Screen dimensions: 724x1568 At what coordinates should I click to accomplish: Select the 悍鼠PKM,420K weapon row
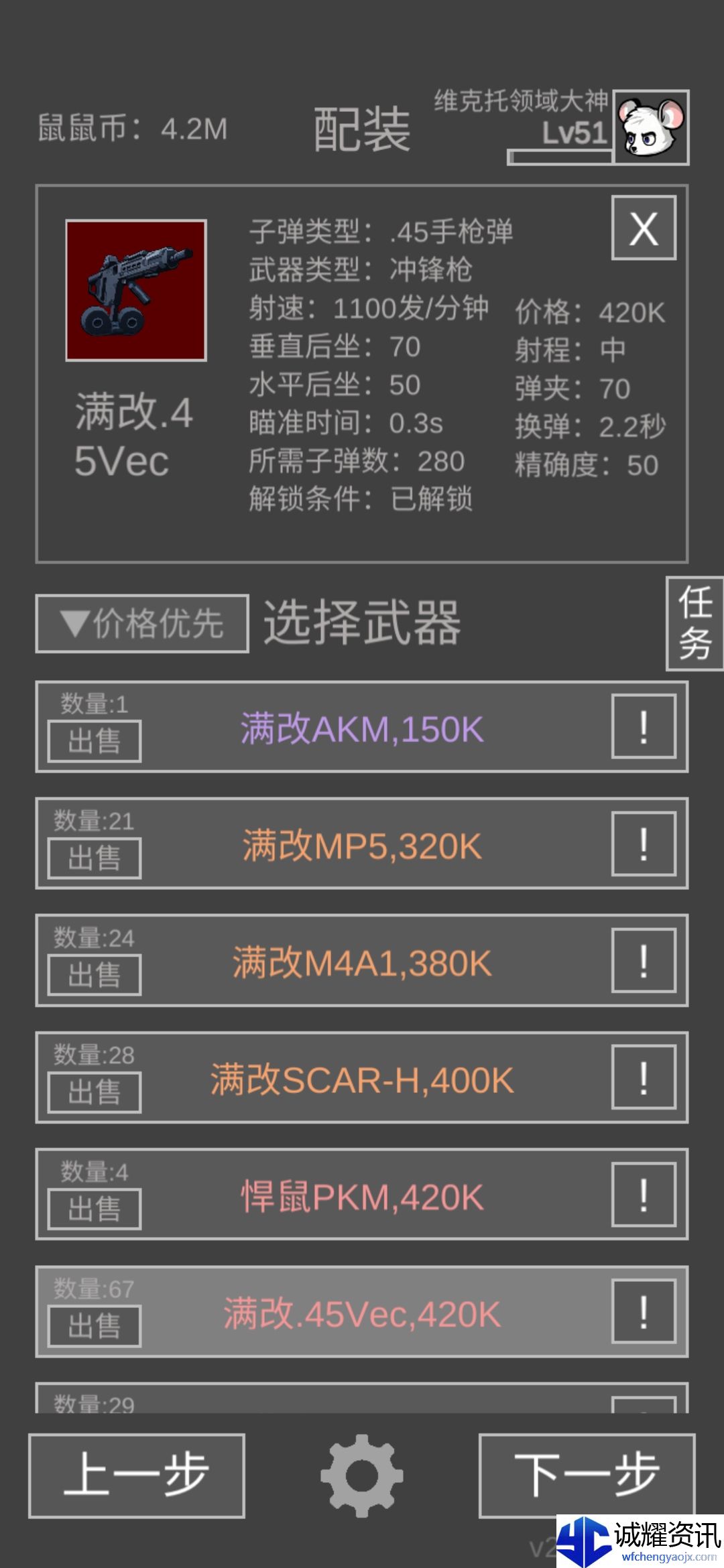click(362, 1197)
